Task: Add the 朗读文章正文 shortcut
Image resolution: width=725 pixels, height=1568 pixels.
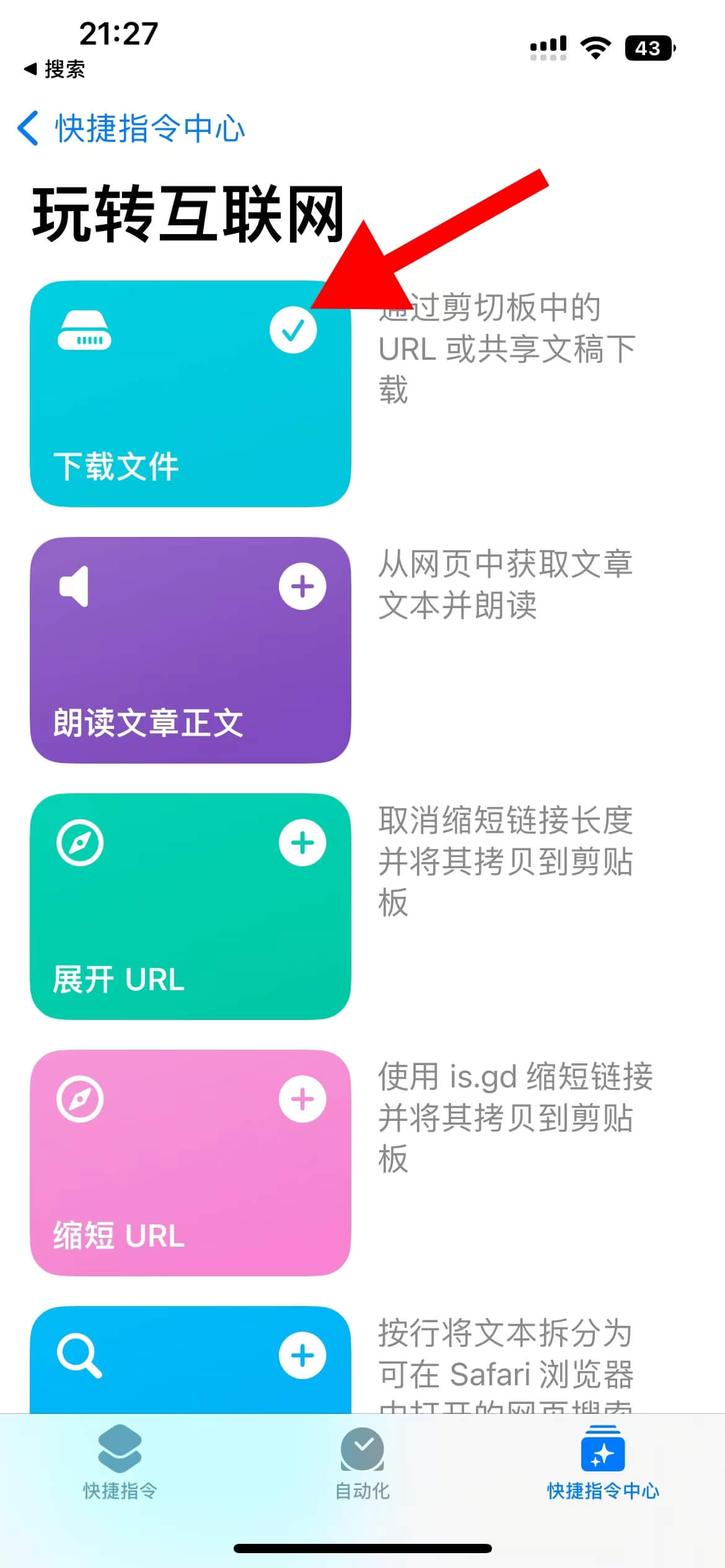Action: click(x=302, y=586)
